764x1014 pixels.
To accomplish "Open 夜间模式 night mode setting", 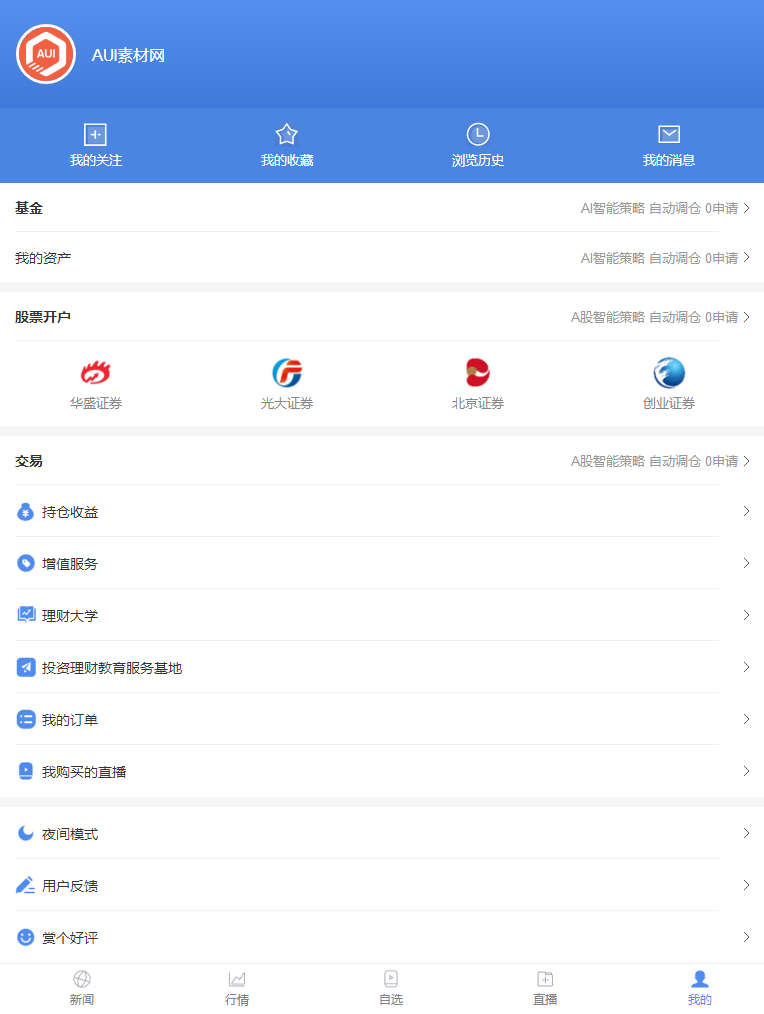I will [382, 834].
